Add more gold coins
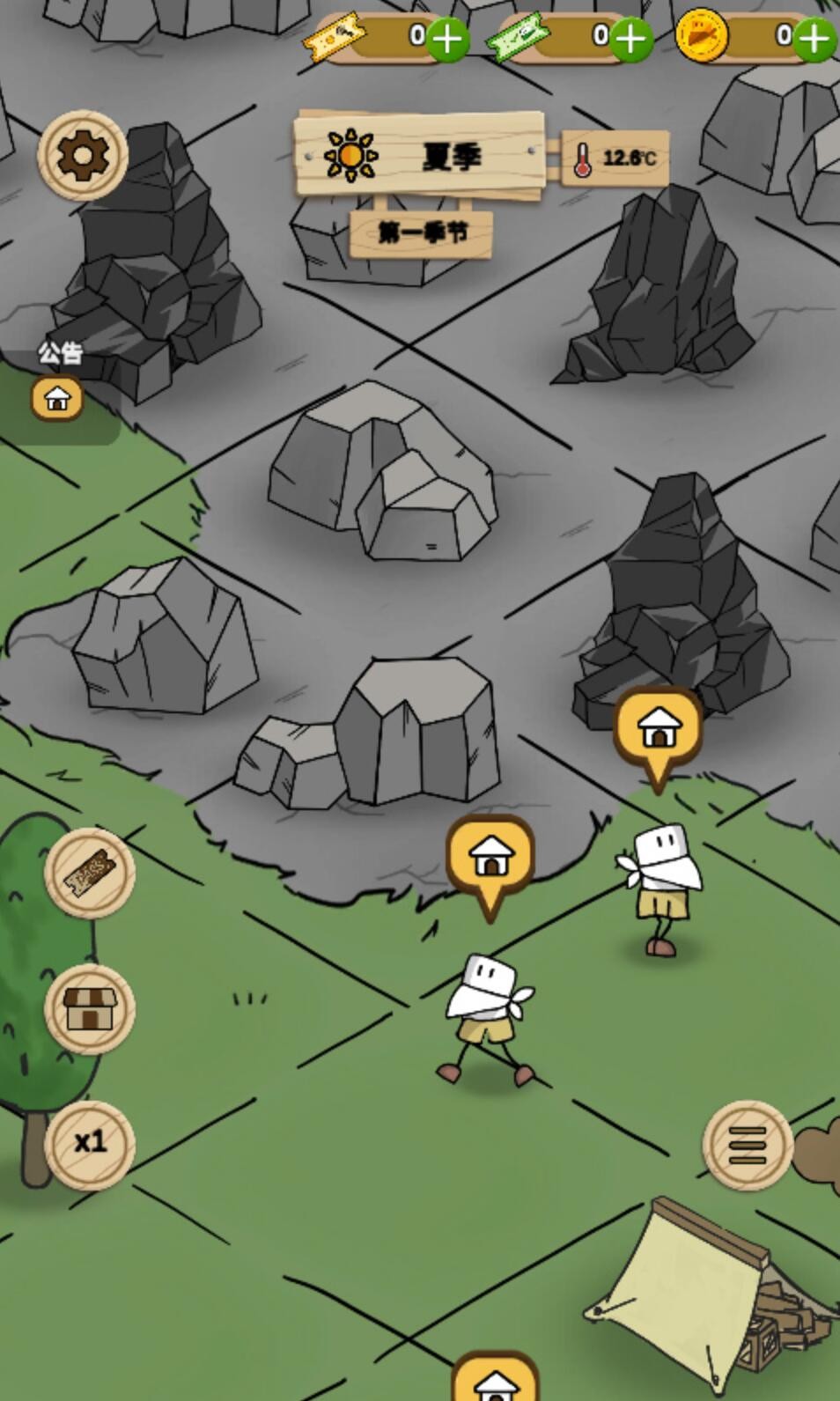The height and width of the screenshot is (1401, 840). (x=814, y=39)
